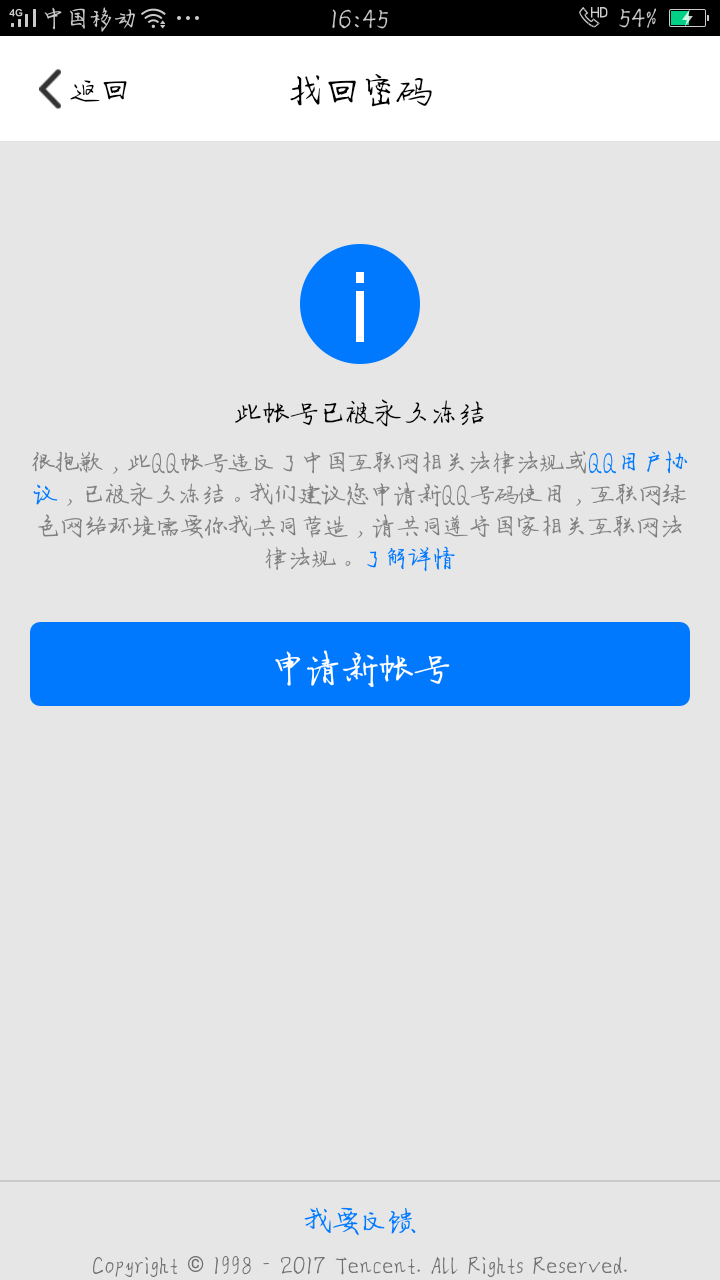The height and width of the screenshot is (1280, 720).
Task: Go back using the 返回 button
Action: 83,90
